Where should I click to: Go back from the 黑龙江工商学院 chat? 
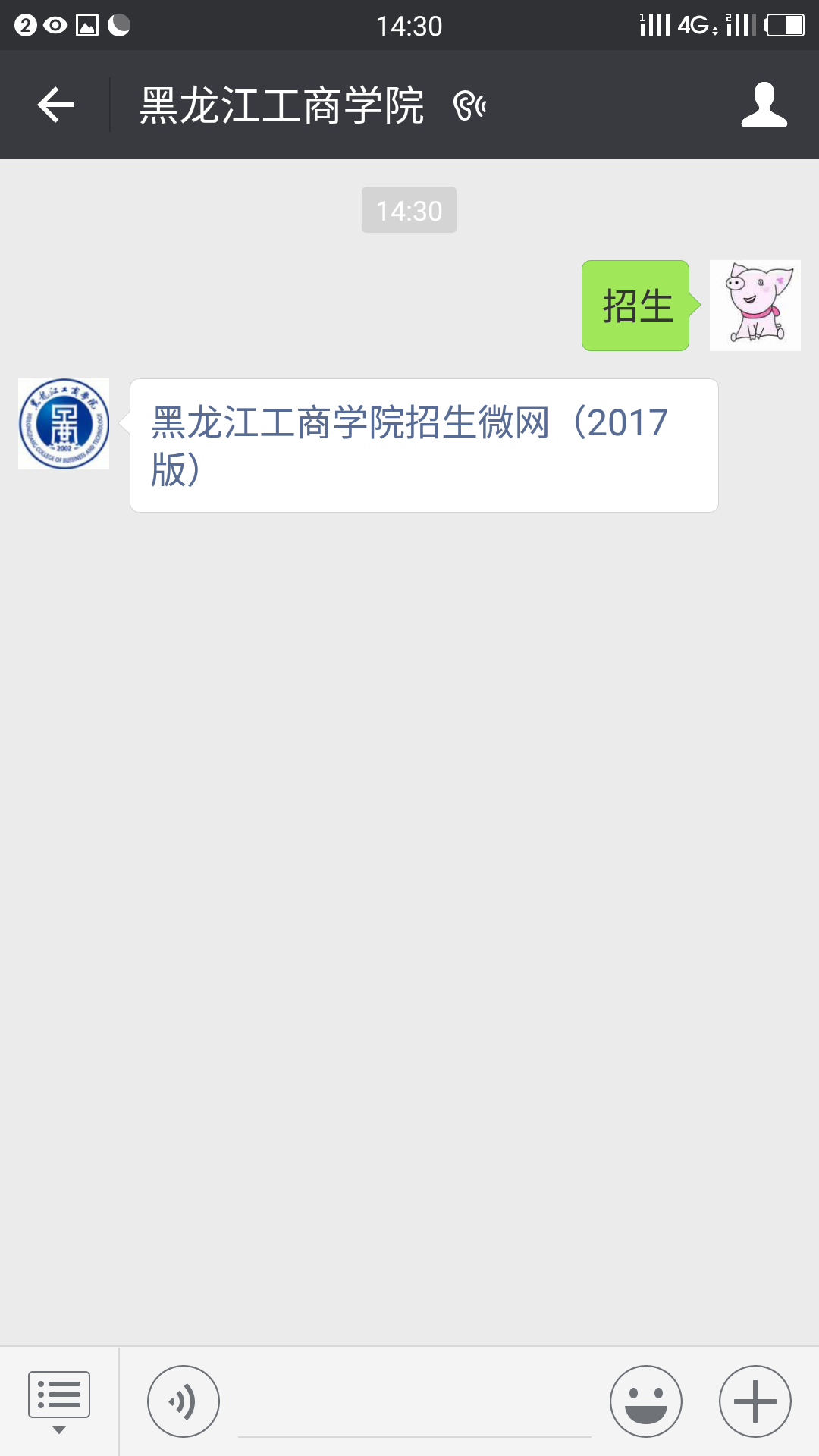pos(55,105)
